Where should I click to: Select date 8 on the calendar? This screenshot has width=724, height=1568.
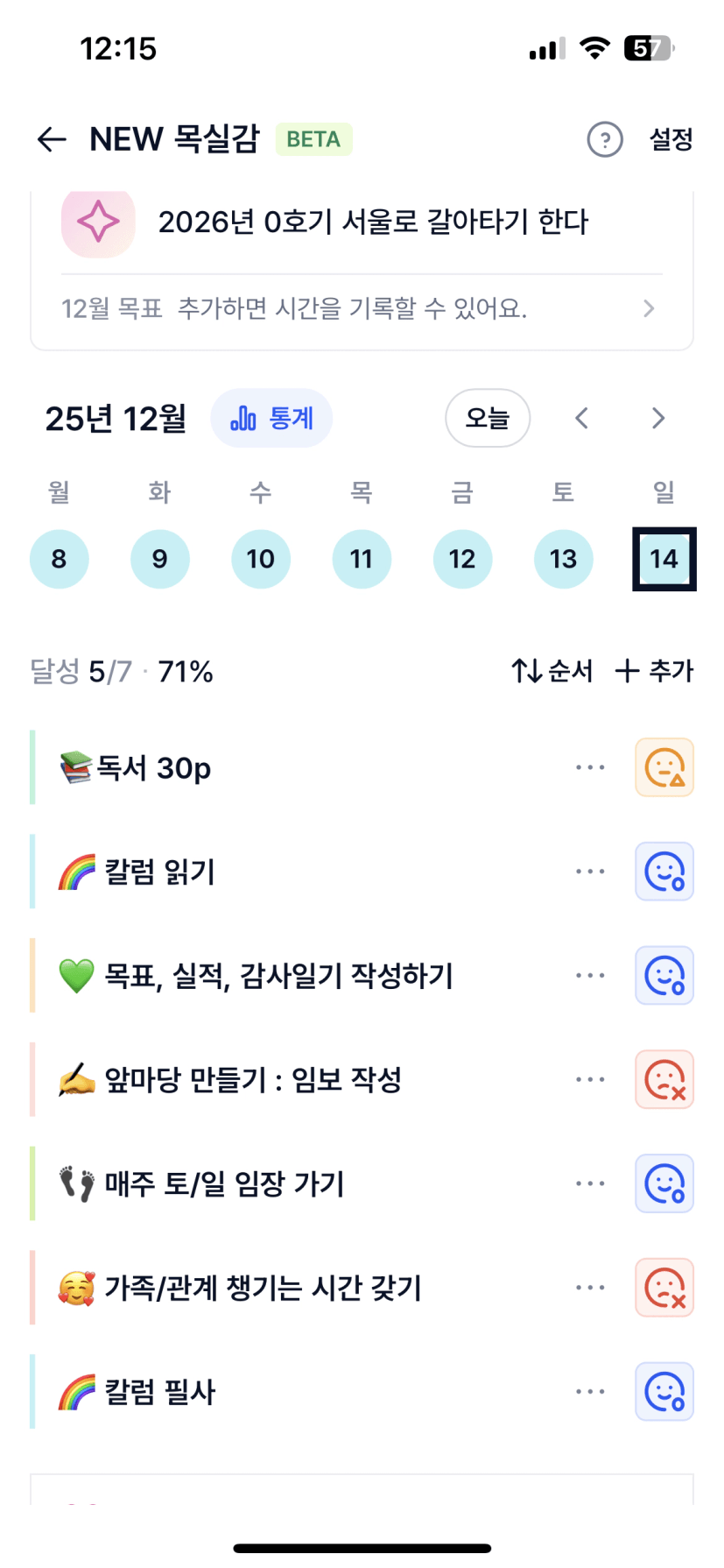(59, 559)
